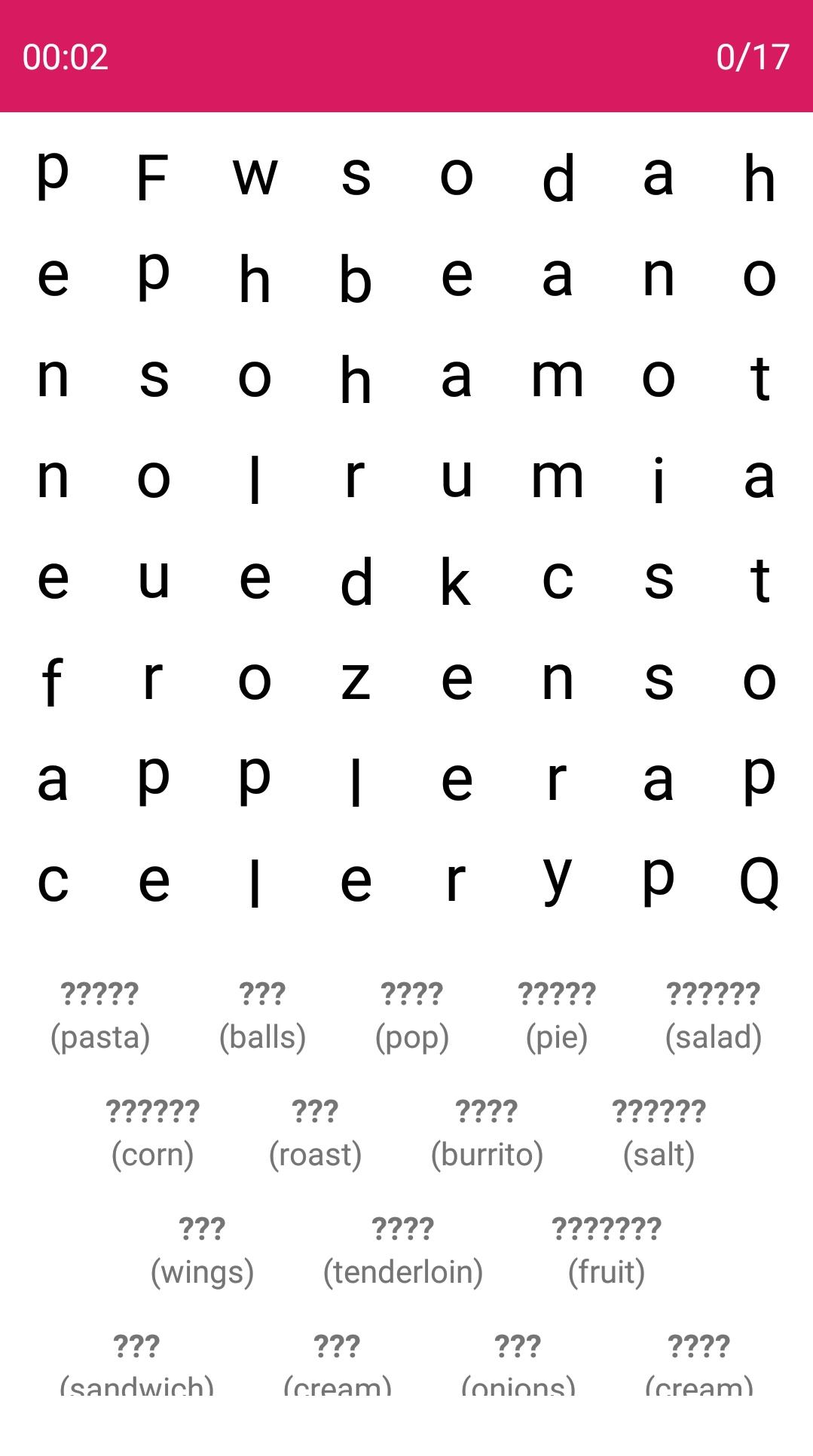Select the capital Q tile

(x=759, y=881)
